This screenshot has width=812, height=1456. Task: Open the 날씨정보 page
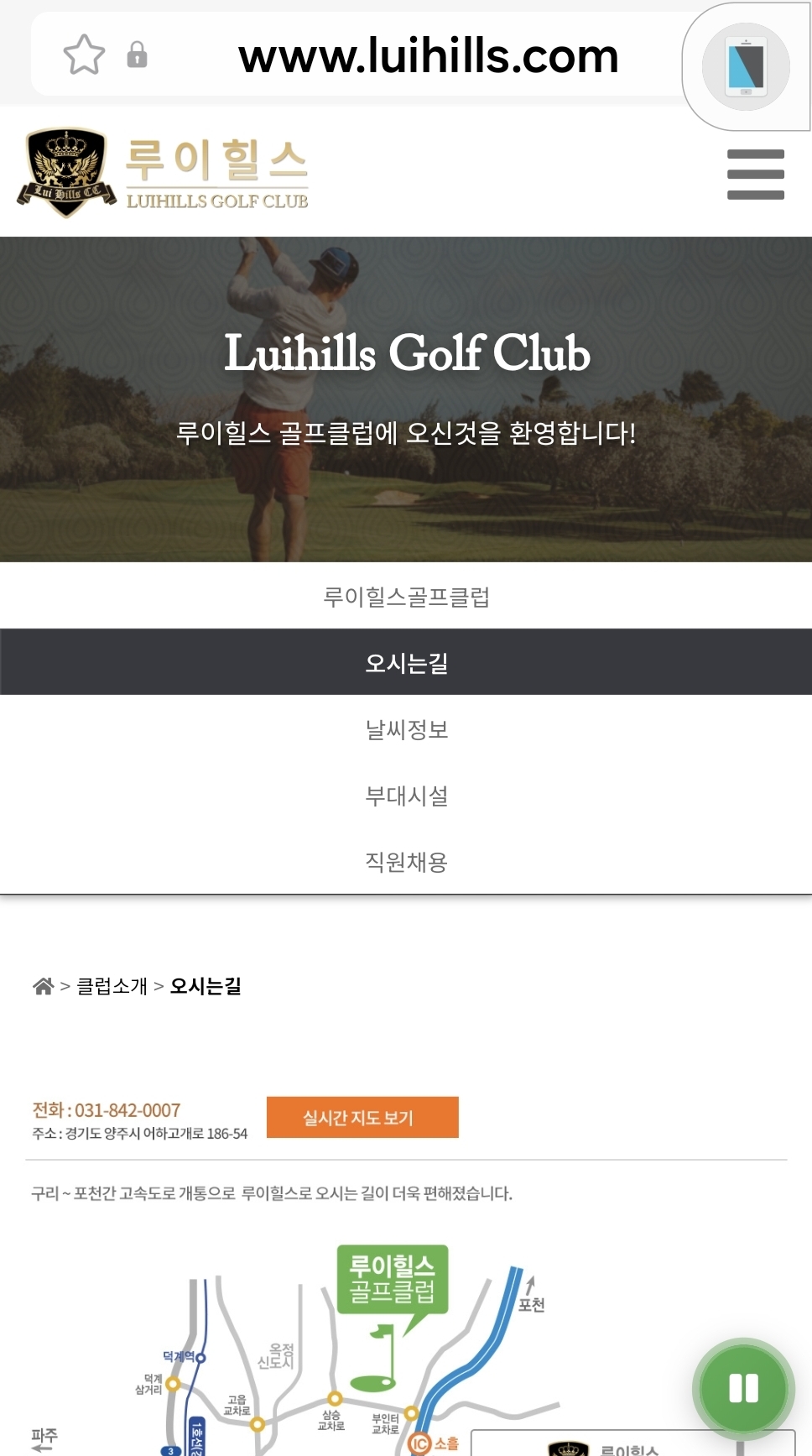click(x=406, y=729)
